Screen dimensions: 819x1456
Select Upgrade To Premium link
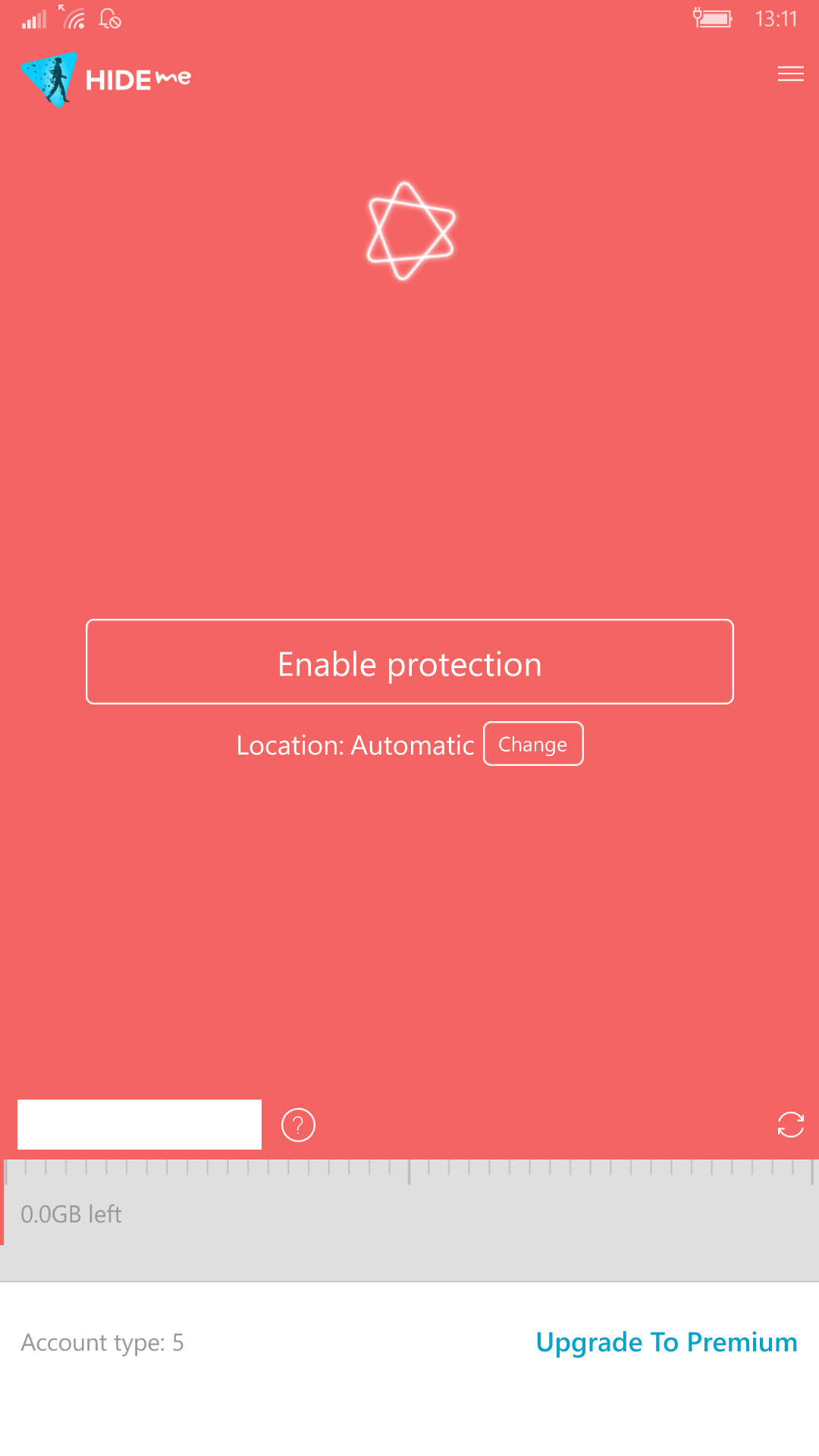(667, 1342)
